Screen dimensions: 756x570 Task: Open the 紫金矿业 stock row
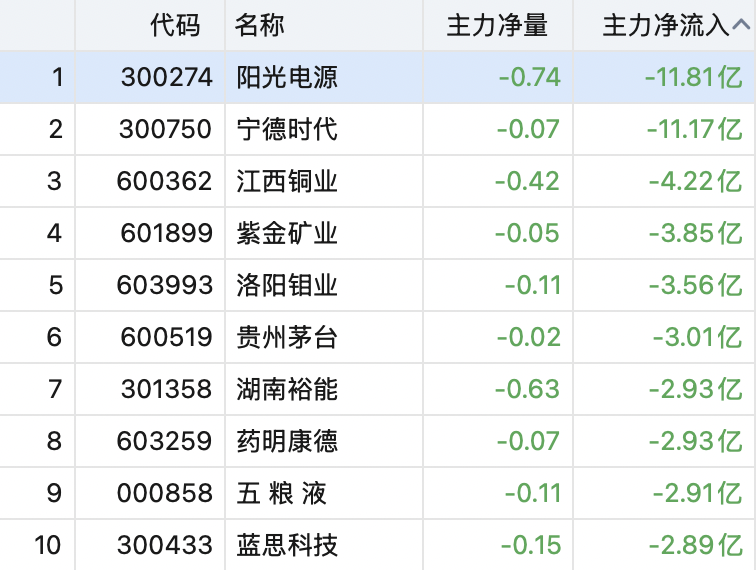[x=378, y=233]
